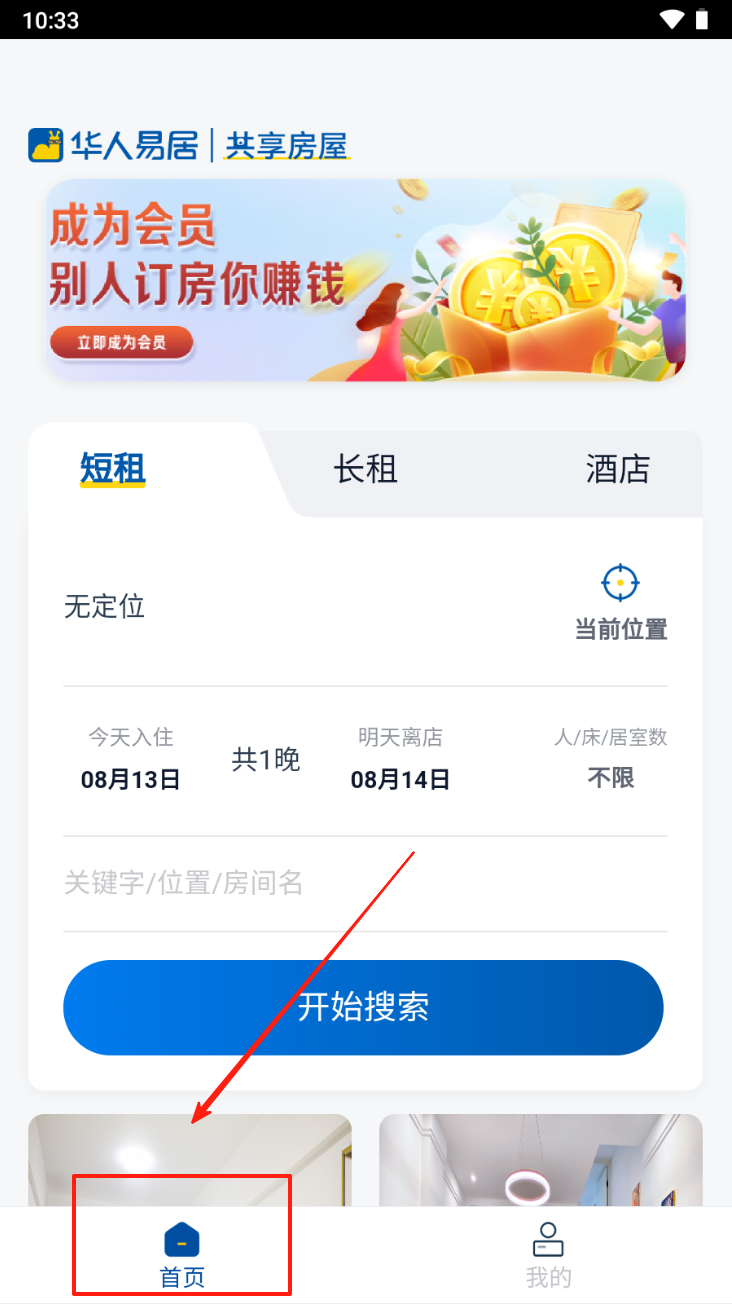732x1304 pixels.
Task: Tap the 开始搜索 button
Action: click(363, 1007)
